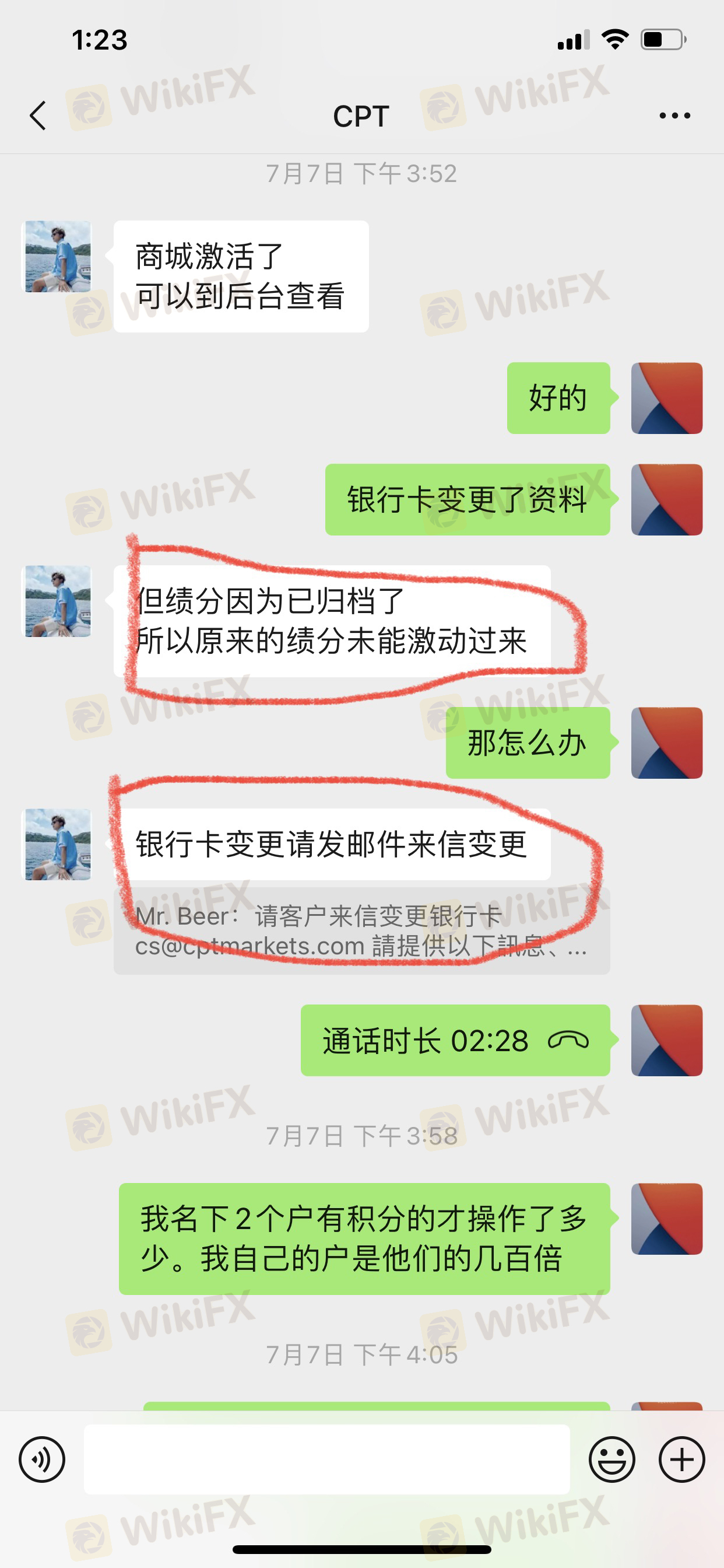Screen dimensions: 724x1568
Task: Switch to voice message input
Action: 42,1459
